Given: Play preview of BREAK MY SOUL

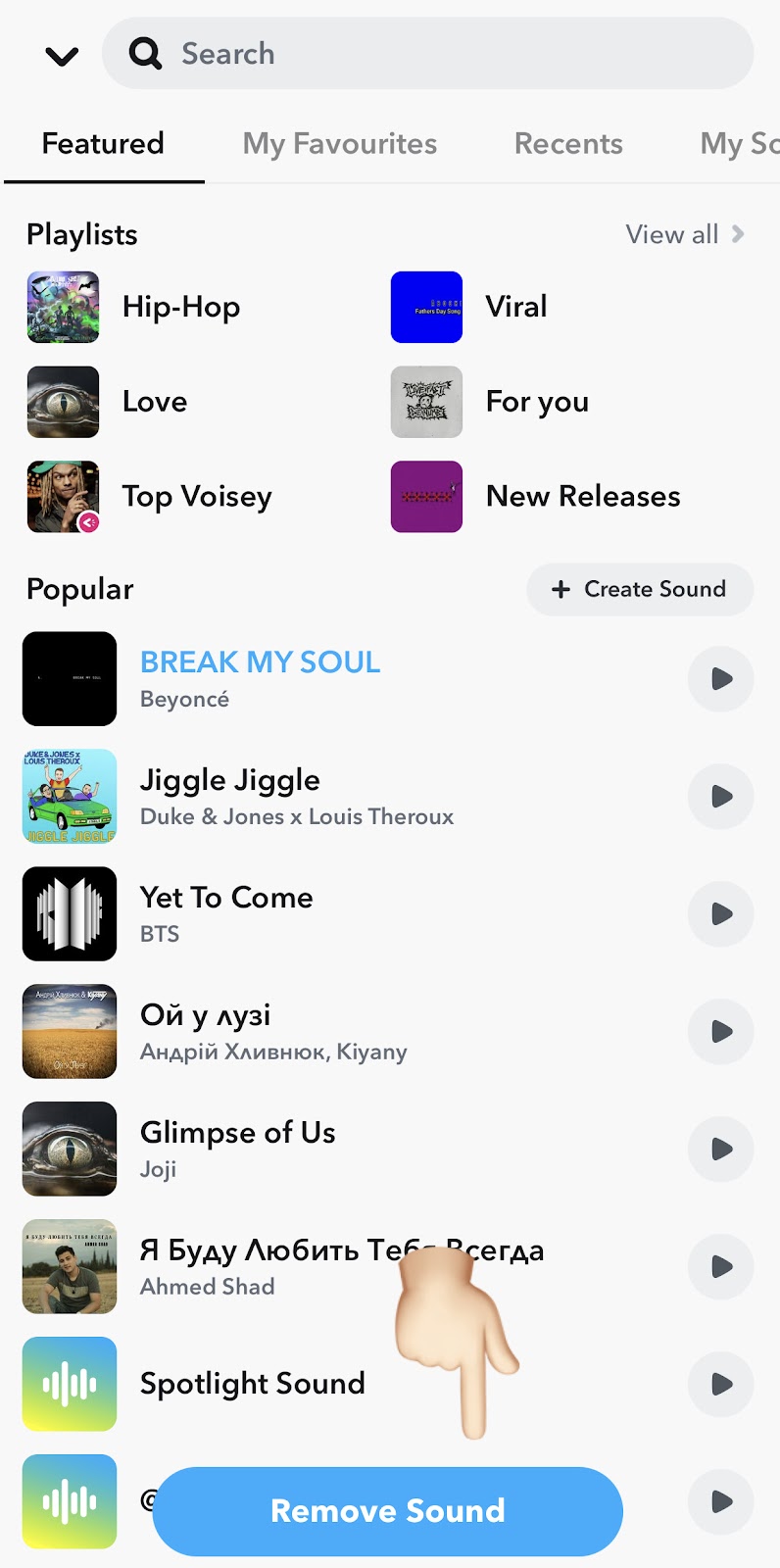Looking at the screenshot, I should point(721,679).
